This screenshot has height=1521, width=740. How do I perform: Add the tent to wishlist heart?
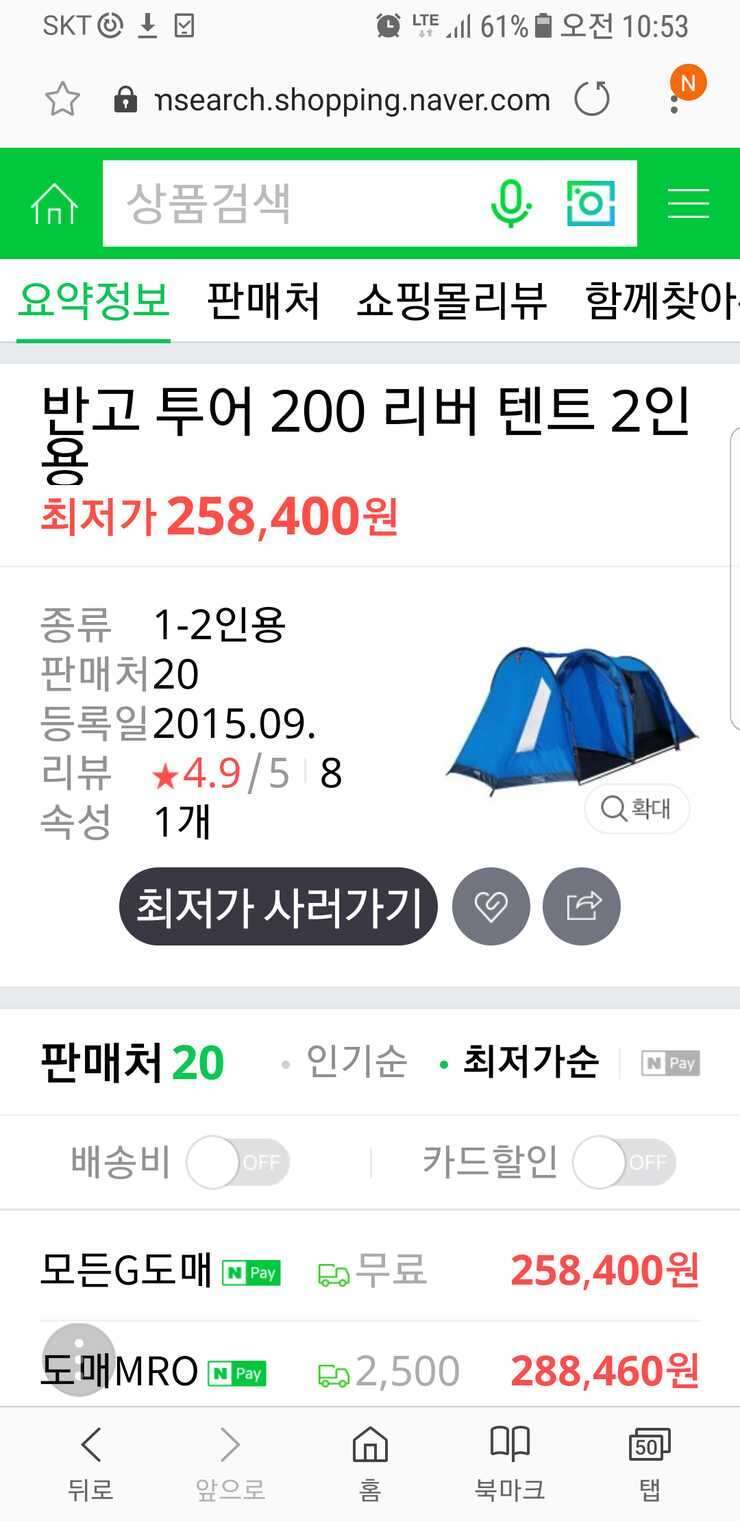click(x=490, y=906)
